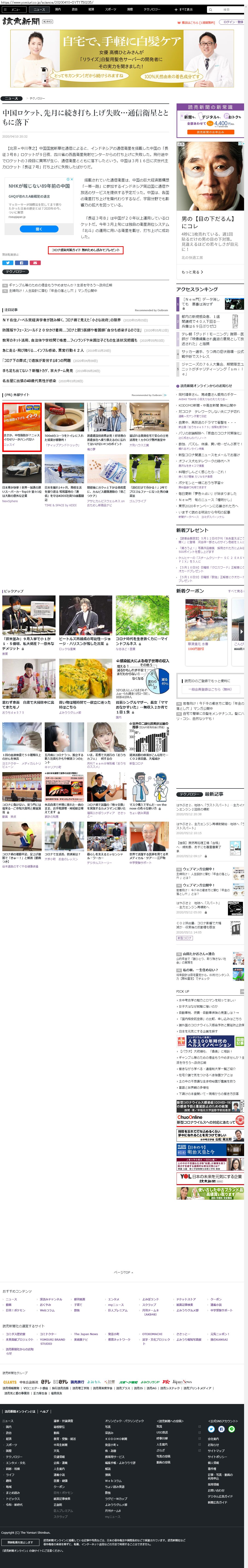Open the The Japan News footer link

click(85, 1334)
